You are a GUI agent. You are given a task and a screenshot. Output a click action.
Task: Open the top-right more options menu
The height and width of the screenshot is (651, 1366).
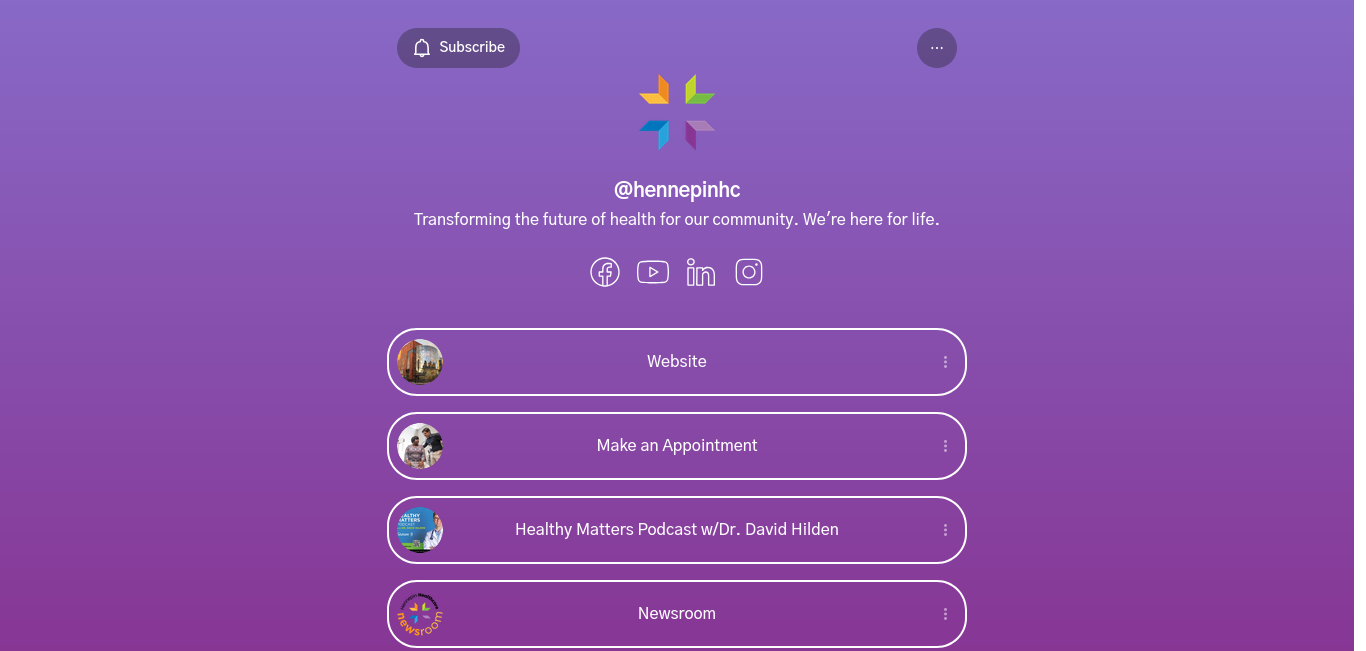coord(936,48)
